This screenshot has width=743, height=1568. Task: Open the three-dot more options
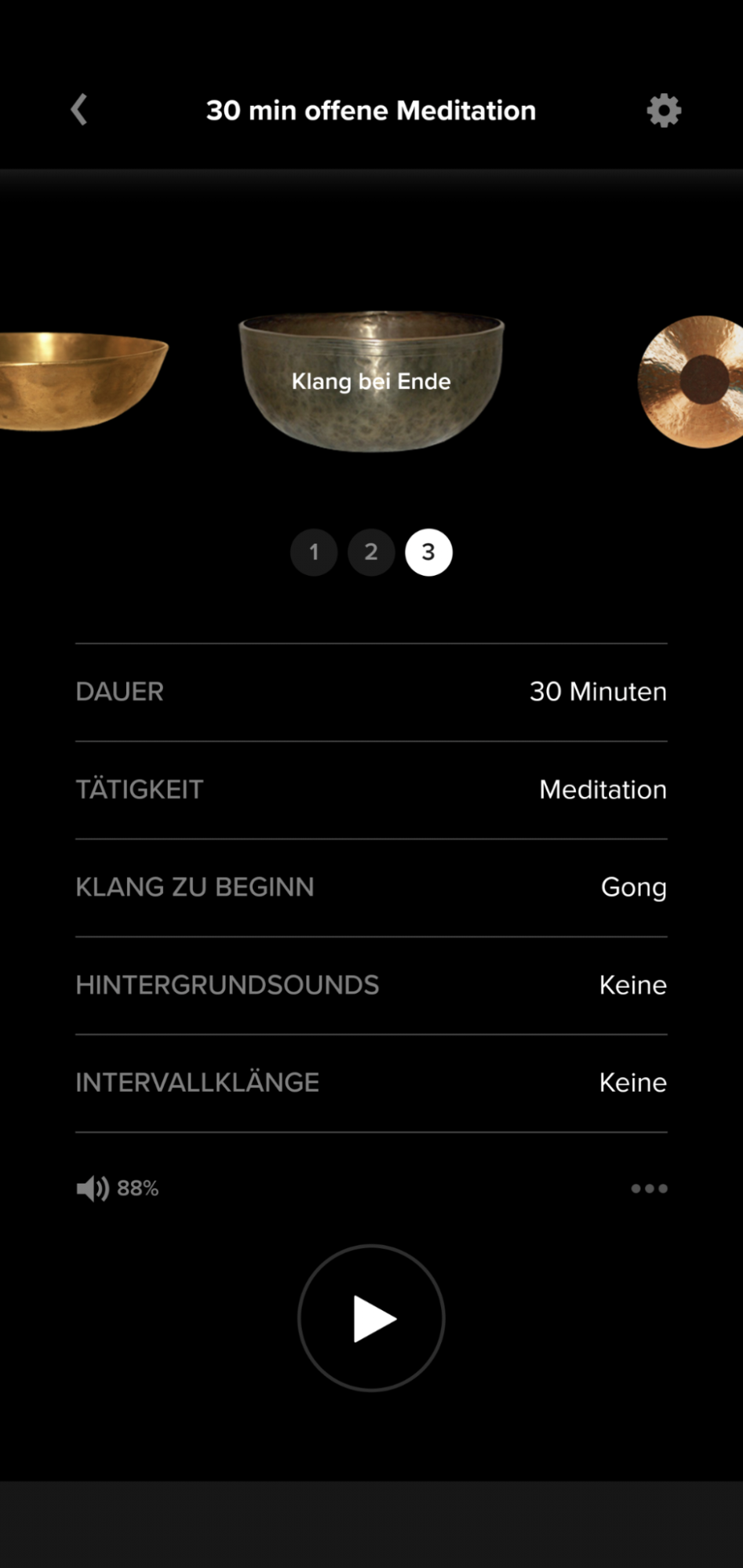coord(650,1188)
